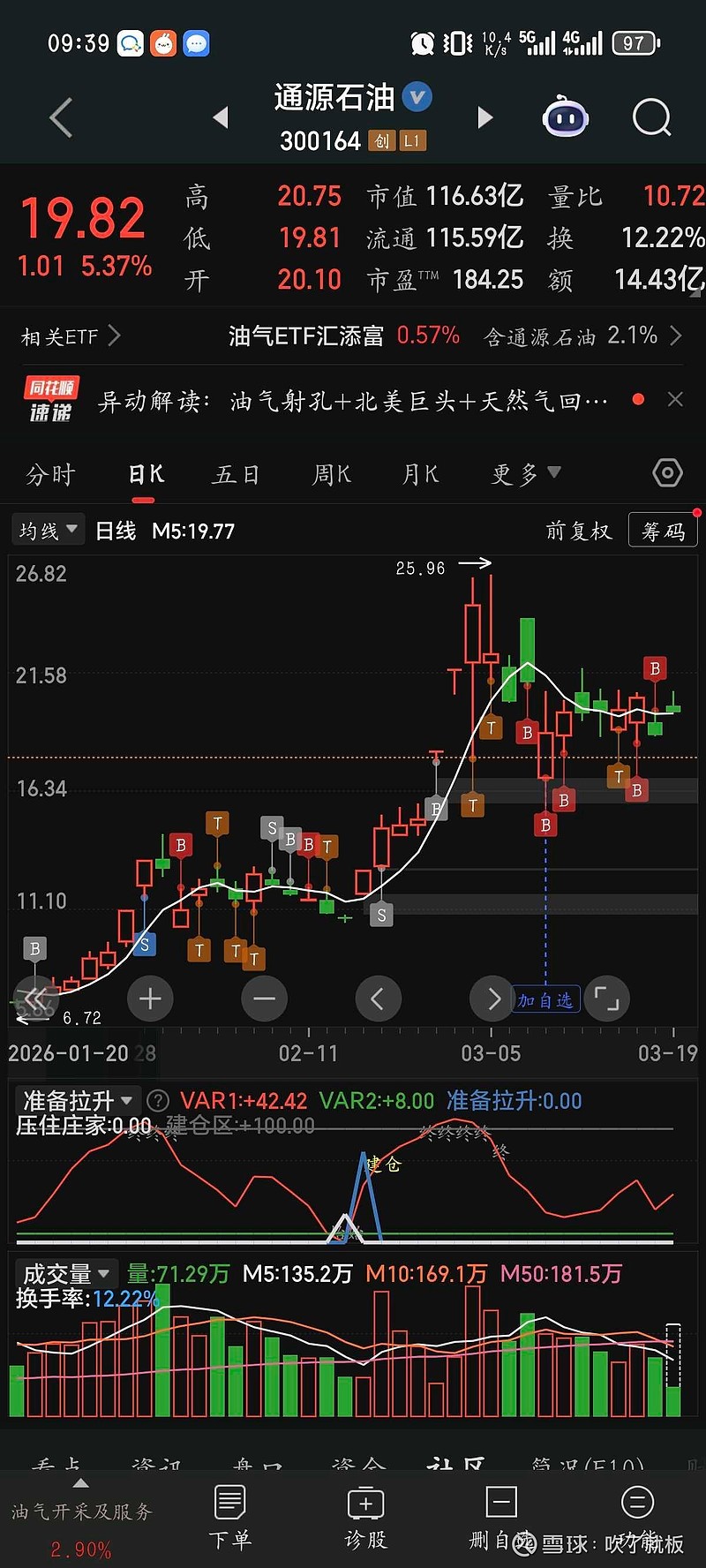Dismiss the 异动解读 news banner

[x=675, y=400]
